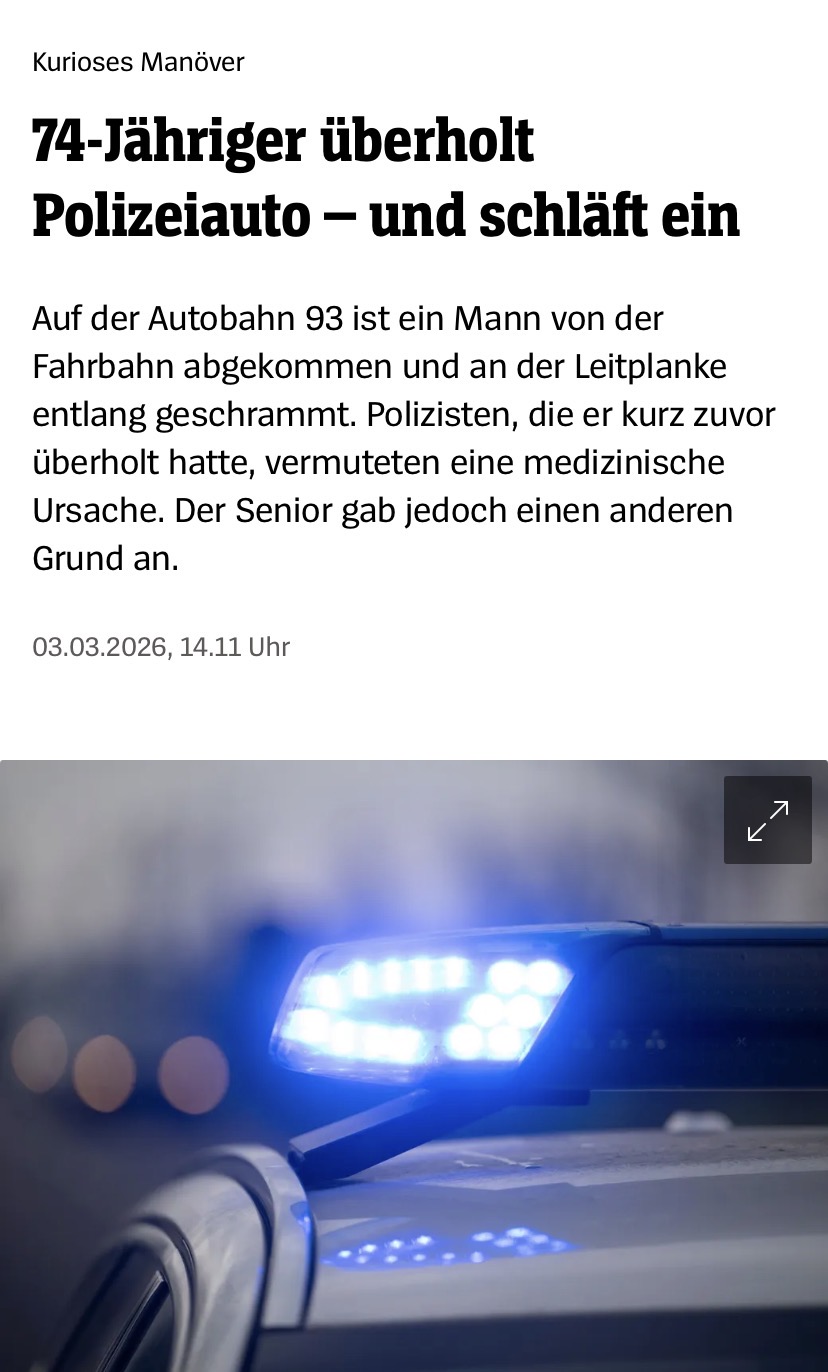Expand the police light image to fullscreen
This screenshot has height=1372, width=828.
767,820
